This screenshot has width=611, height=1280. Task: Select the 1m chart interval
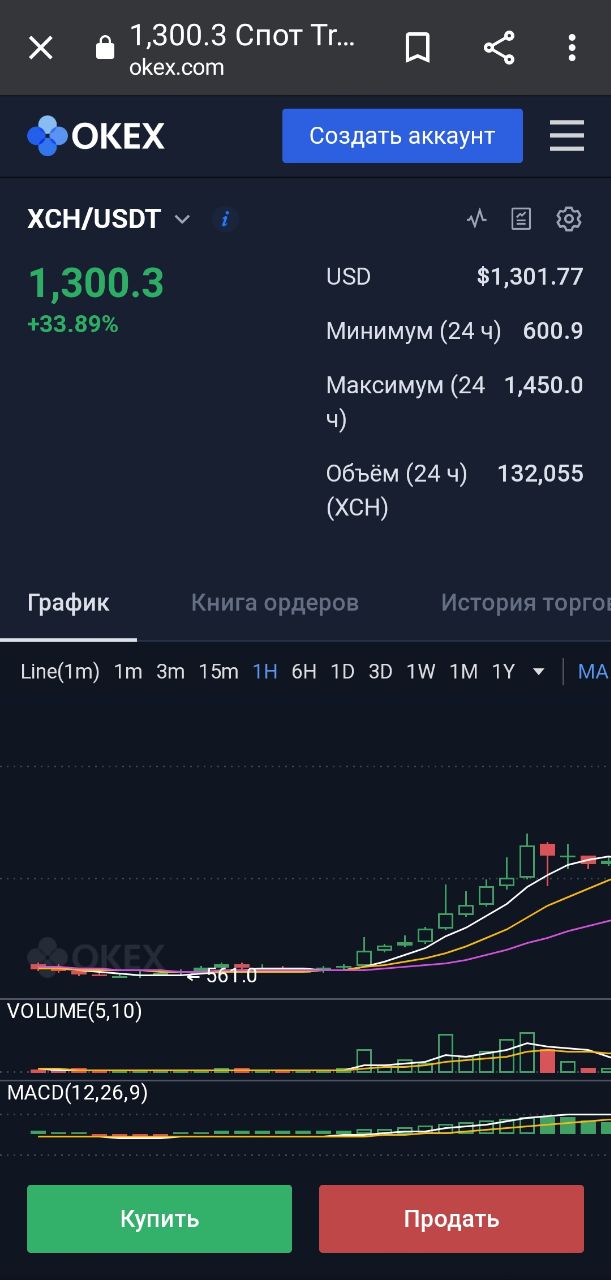click(128, 672)
